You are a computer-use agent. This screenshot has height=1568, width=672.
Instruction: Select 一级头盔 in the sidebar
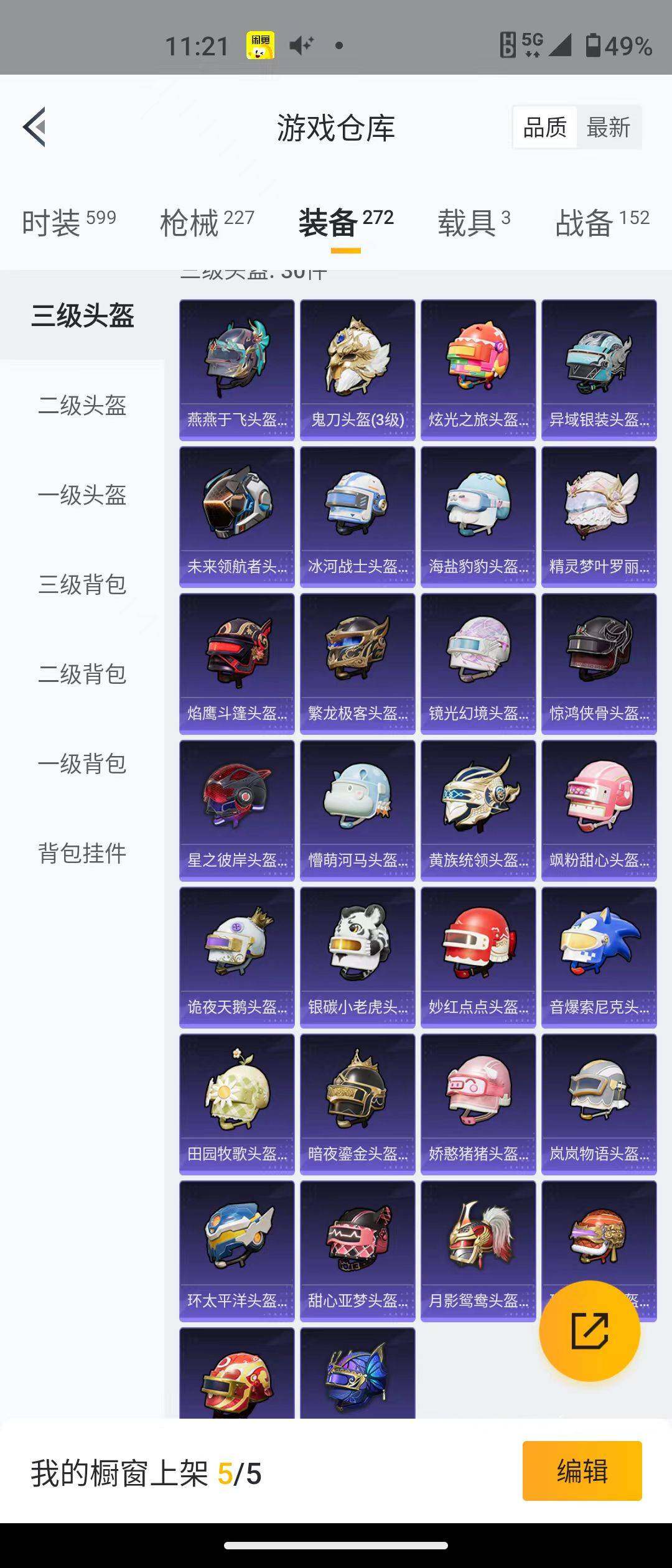click(82, 495)
